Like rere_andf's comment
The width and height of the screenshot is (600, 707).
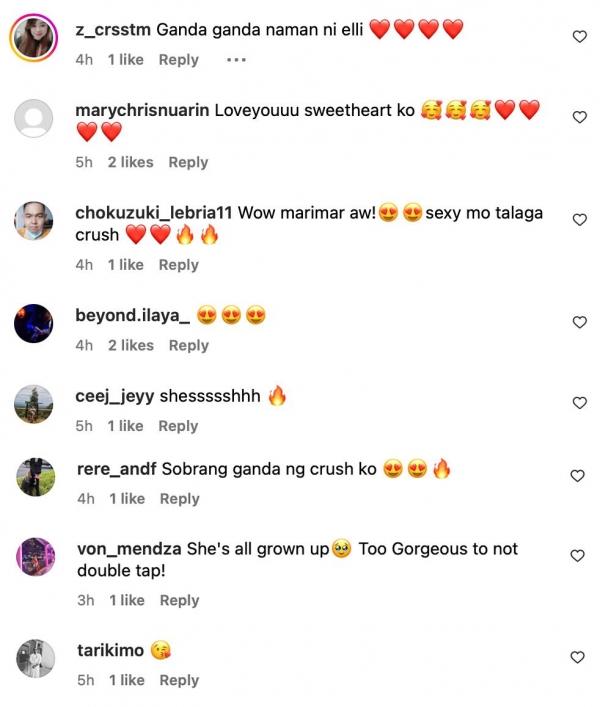578,476
